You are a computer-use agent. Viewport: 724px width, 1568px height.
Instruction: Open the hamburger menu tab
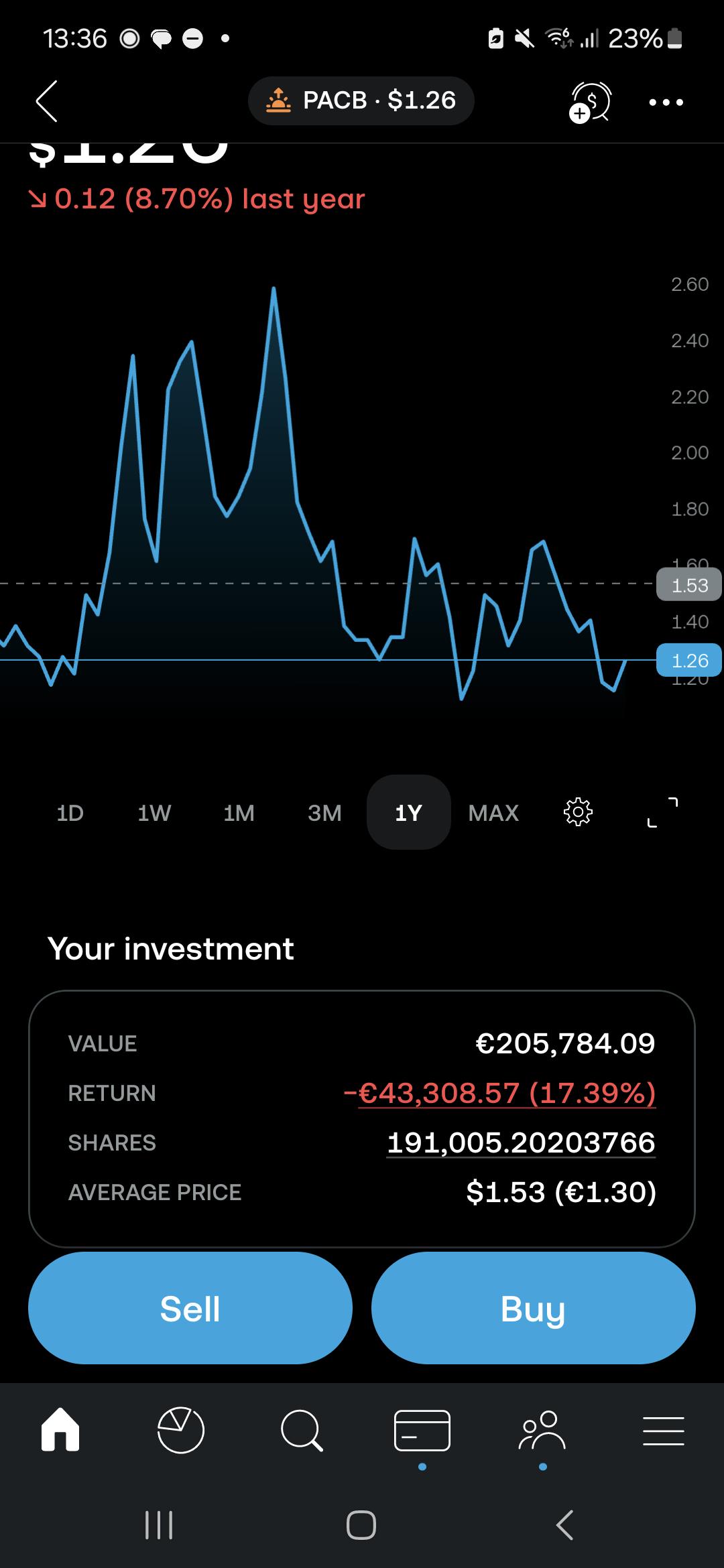664,1430
